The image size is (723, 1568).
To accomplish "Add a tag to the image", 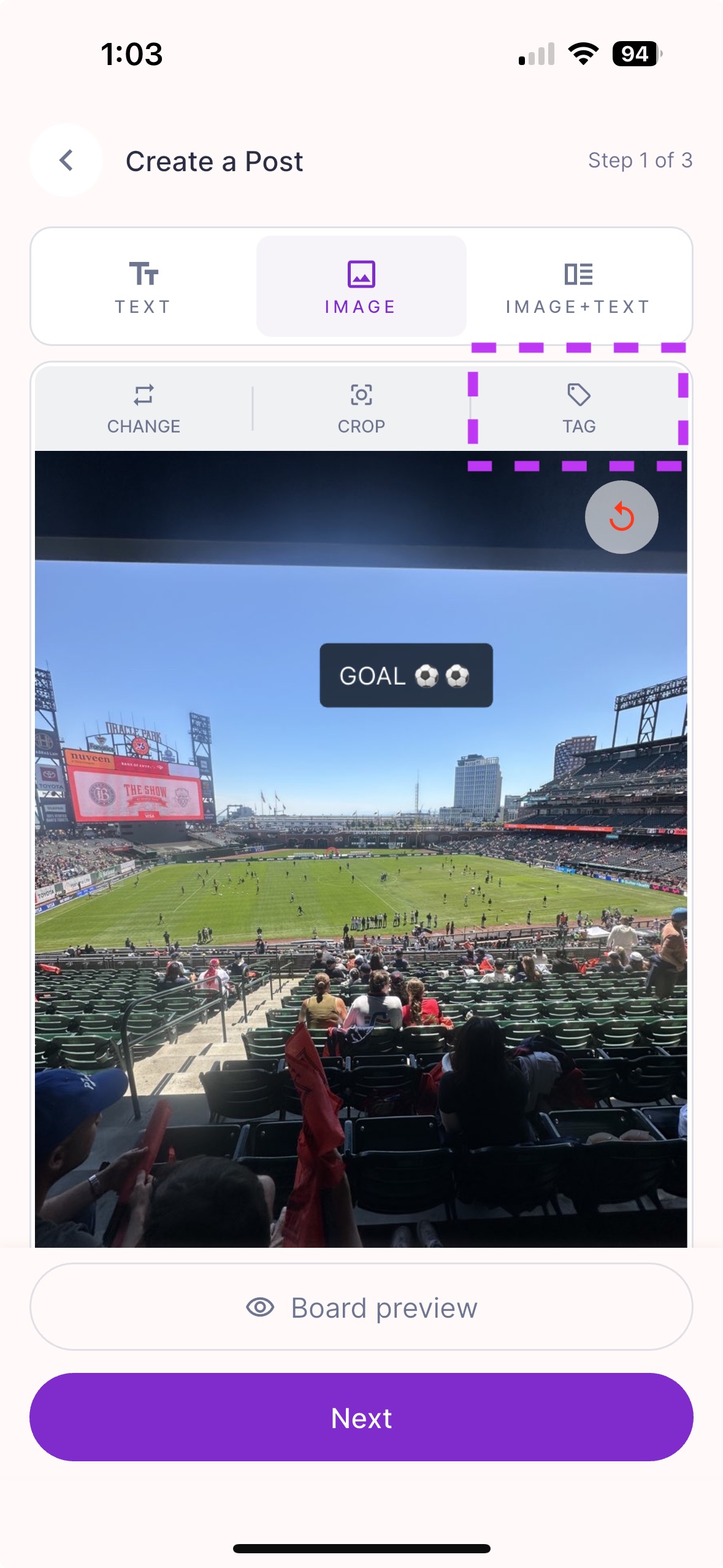I will 578,408.
